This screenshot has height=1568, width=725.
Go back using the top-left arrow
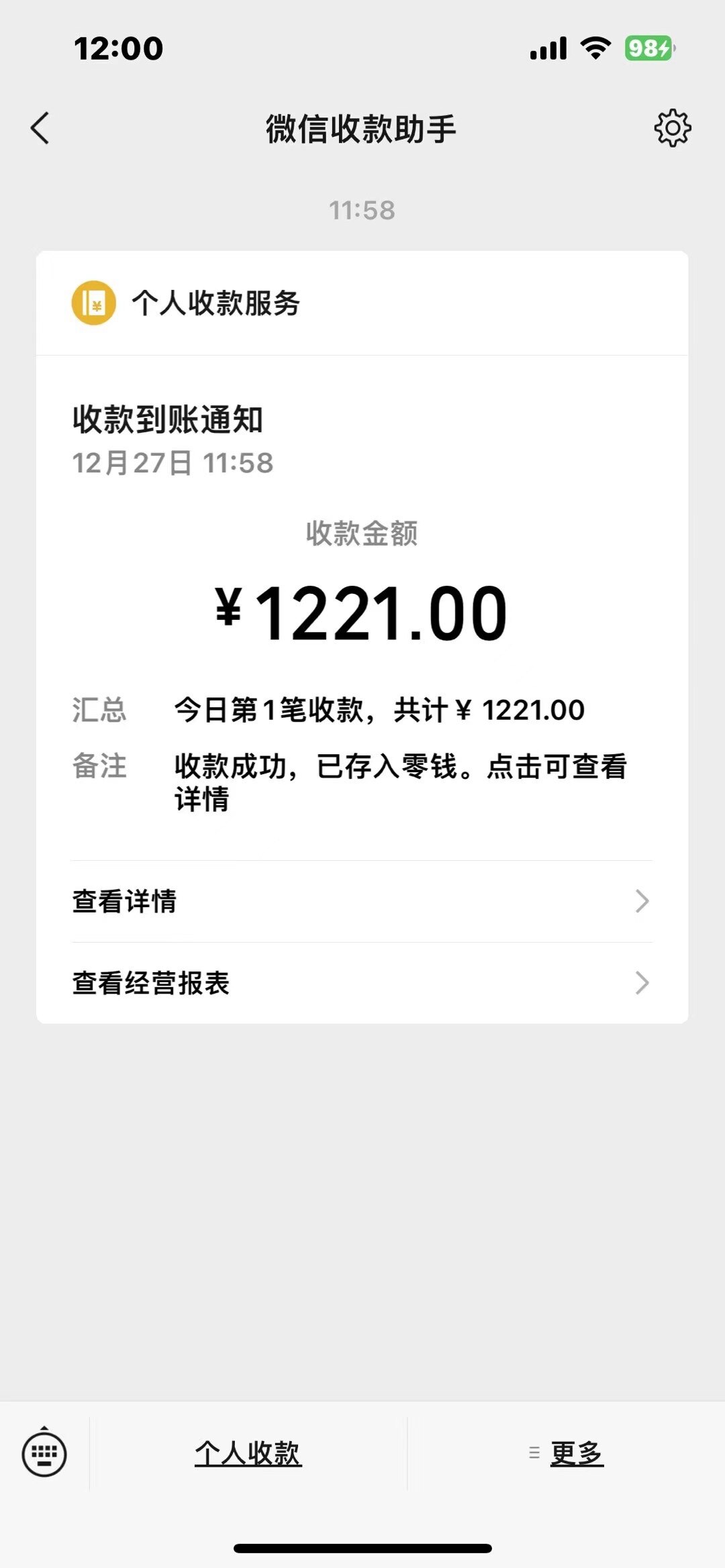pyautogui.click(x=40, y=128)
